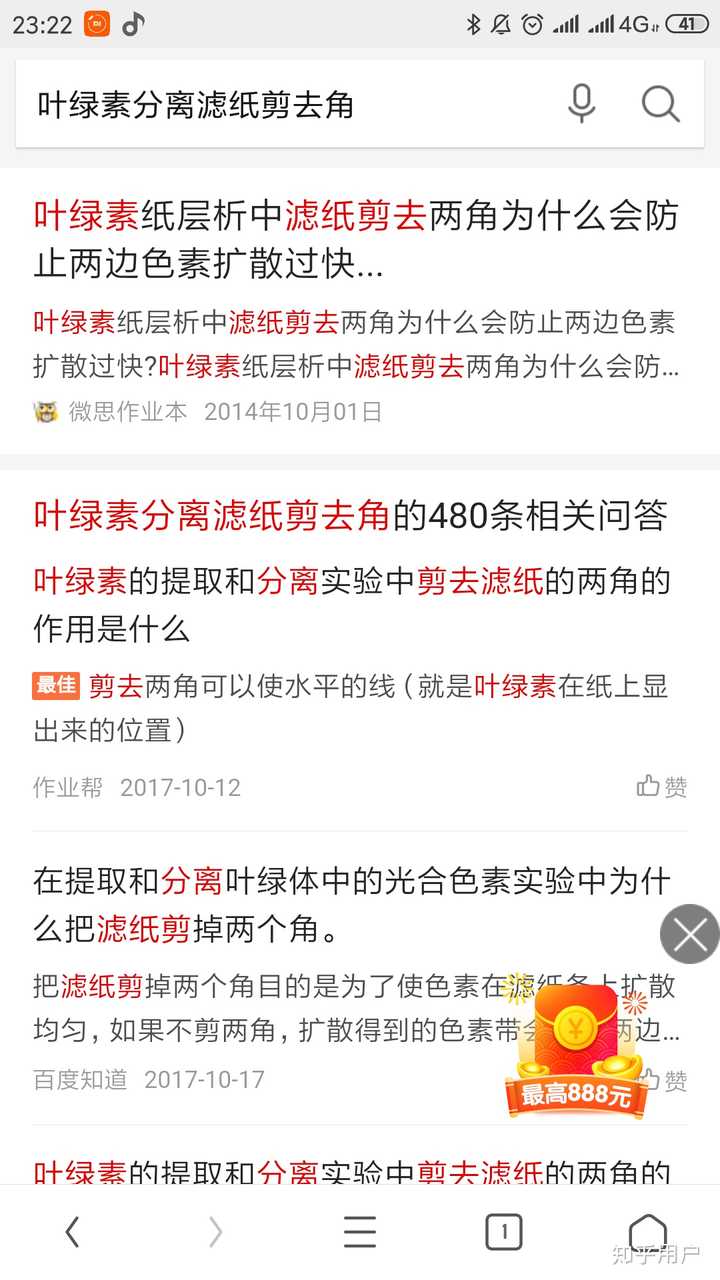Screen dimensions: 720x1280
Task: Open the tab switcher showing 1
Action: coord(504,1232)
